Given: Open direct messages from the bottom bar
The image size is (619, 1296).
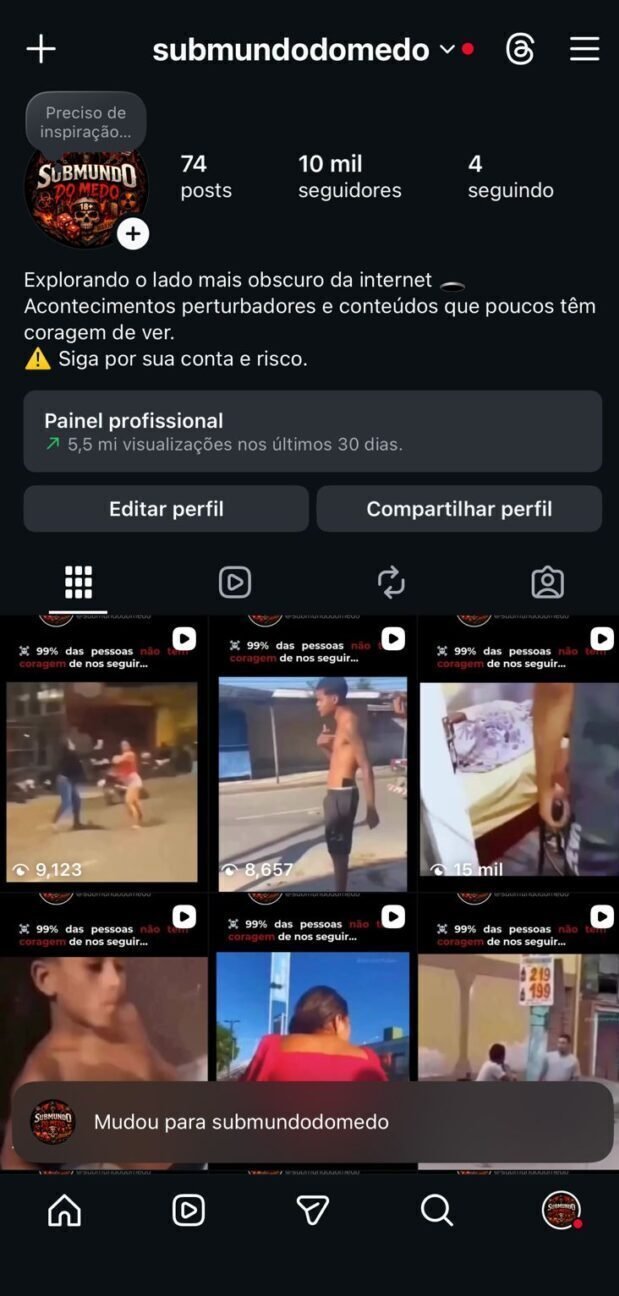Looking at the screenshot, I should pyautogui.click(x=313, y=1210).
